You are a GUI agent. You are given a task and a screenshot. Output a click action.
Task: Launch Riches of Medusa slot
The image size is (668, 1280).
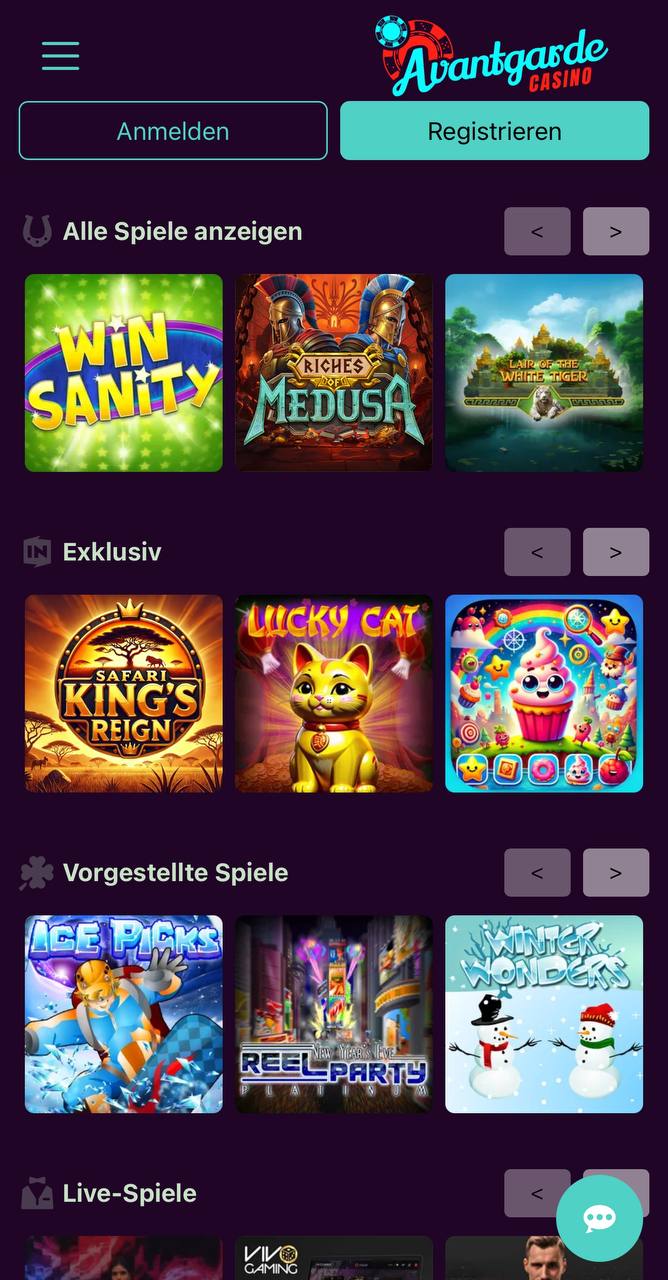pyautogui.click(x=334, y=373)
